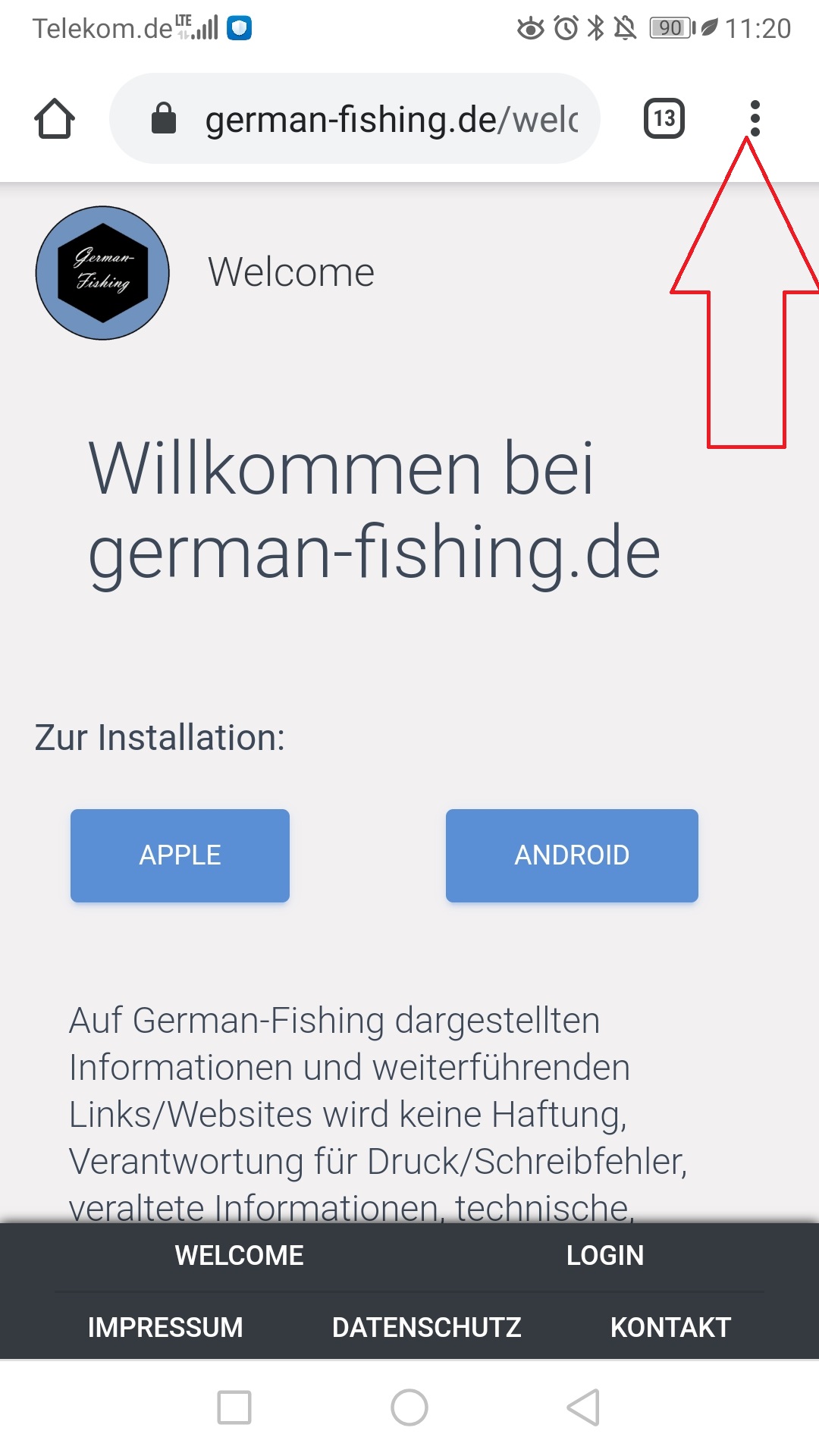Select the APPLE installation button

point(180,855)
